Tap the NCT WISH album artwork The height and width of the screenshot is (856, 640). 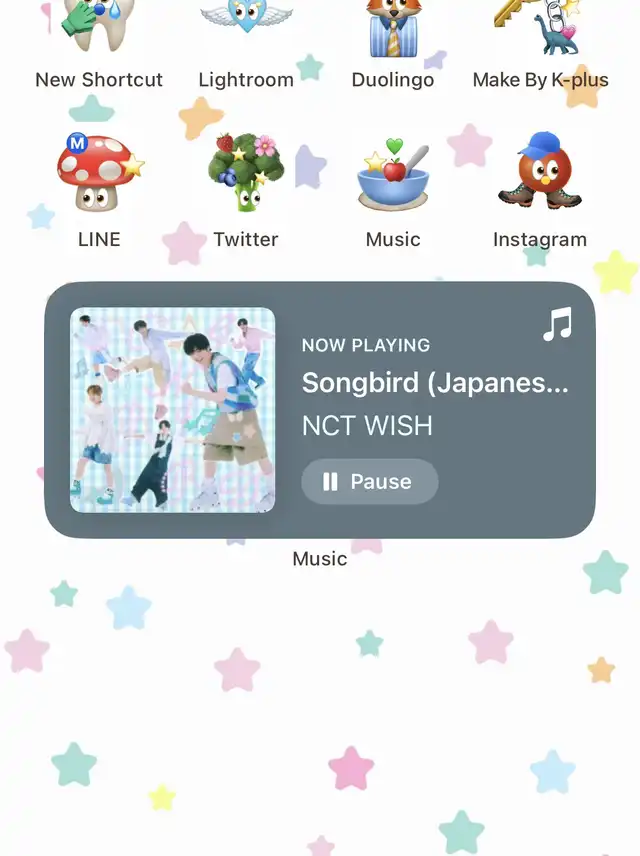coord(172,410)
